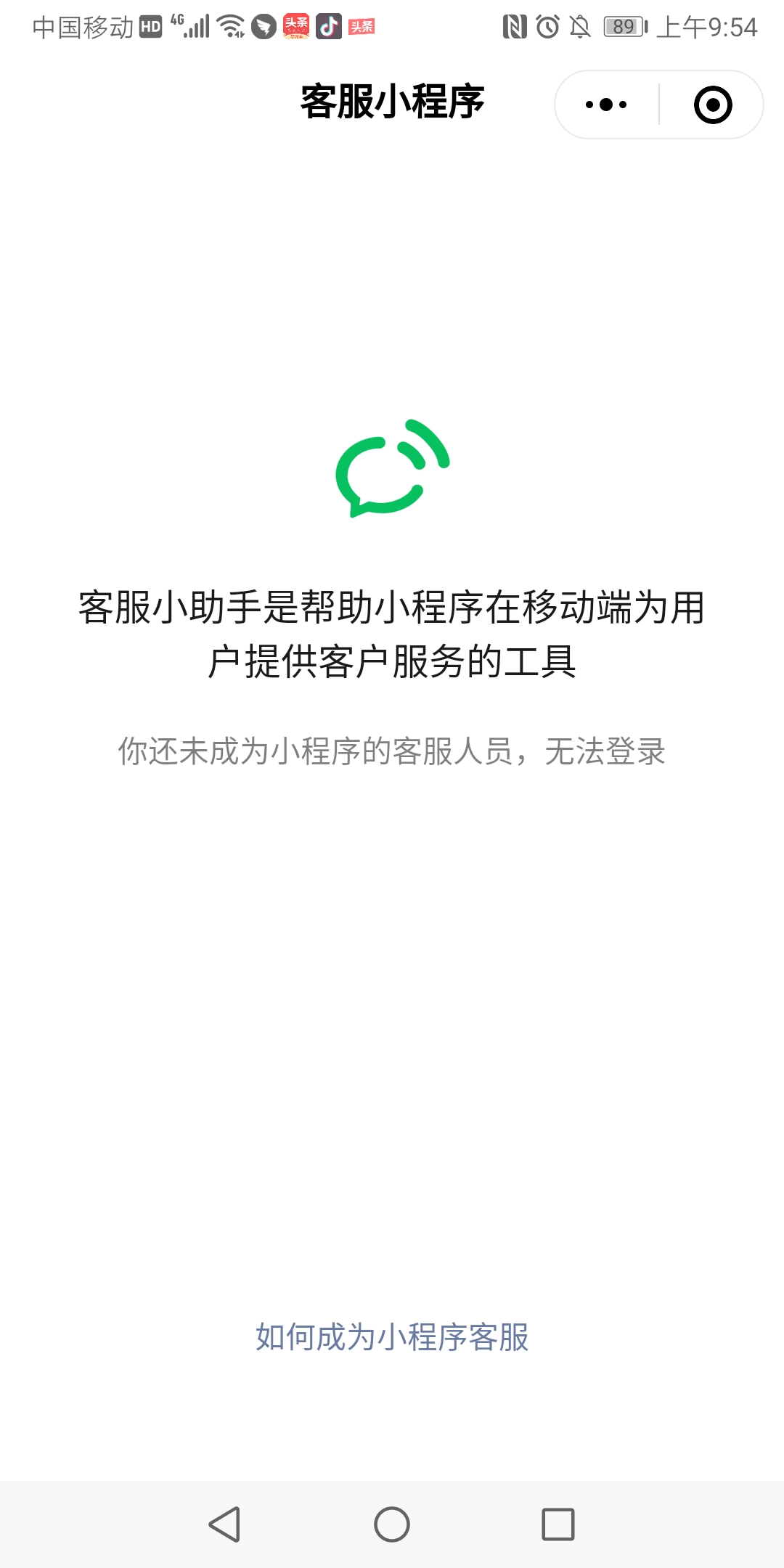Tap the Douyin icon in the status bar
Screen dimensions: 784x1568
[328, 27]
